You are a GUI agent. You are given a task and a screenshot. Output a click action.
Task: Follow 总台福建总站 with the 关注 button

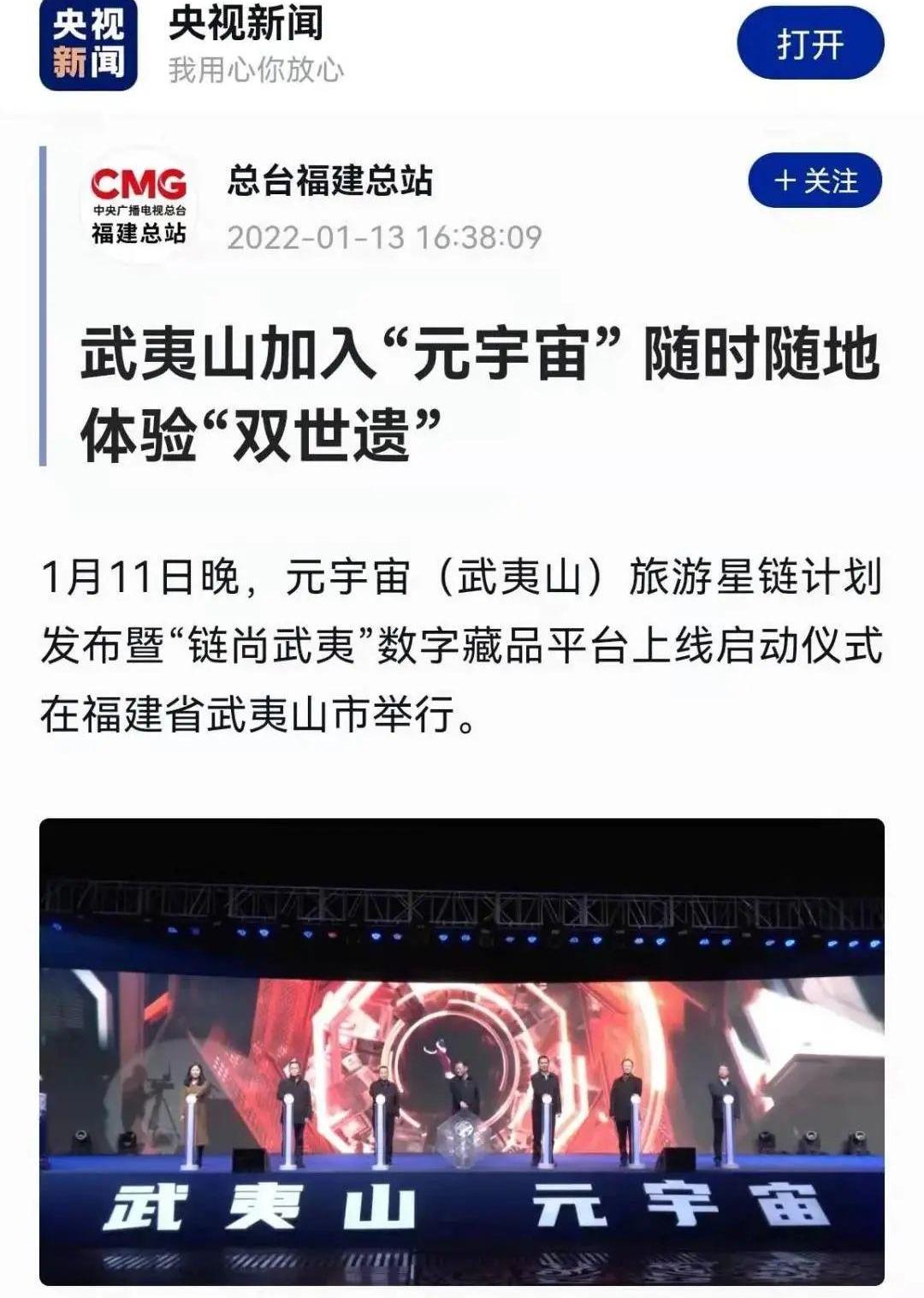pos(814,181)
